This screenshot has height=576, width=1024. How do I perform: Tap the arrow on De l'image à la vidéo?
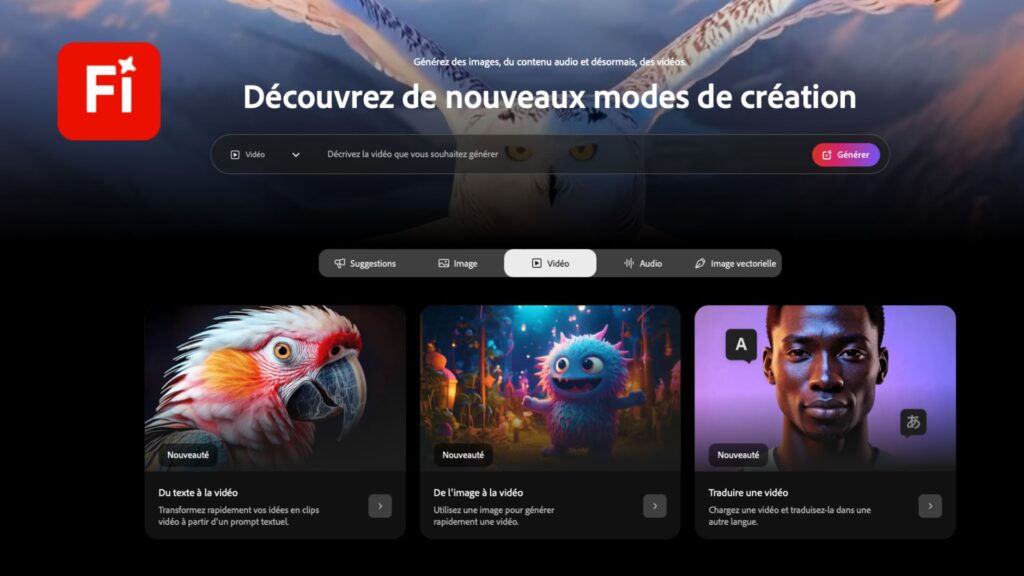tap(654, 506)
